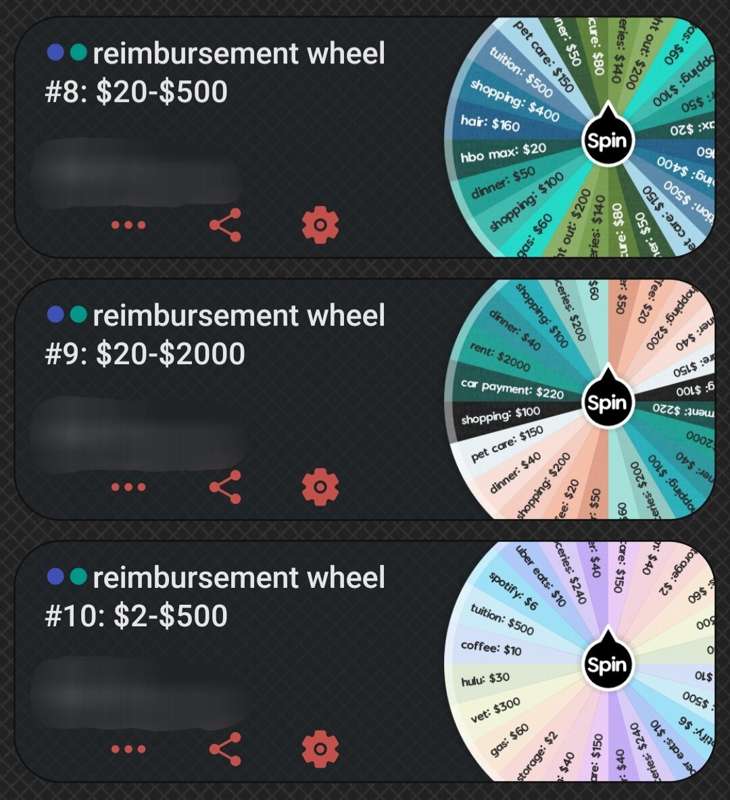Open settings for reimbursement wheel #8
The width and height of the screenshot is (730, 800).
(x=320, y=225)
